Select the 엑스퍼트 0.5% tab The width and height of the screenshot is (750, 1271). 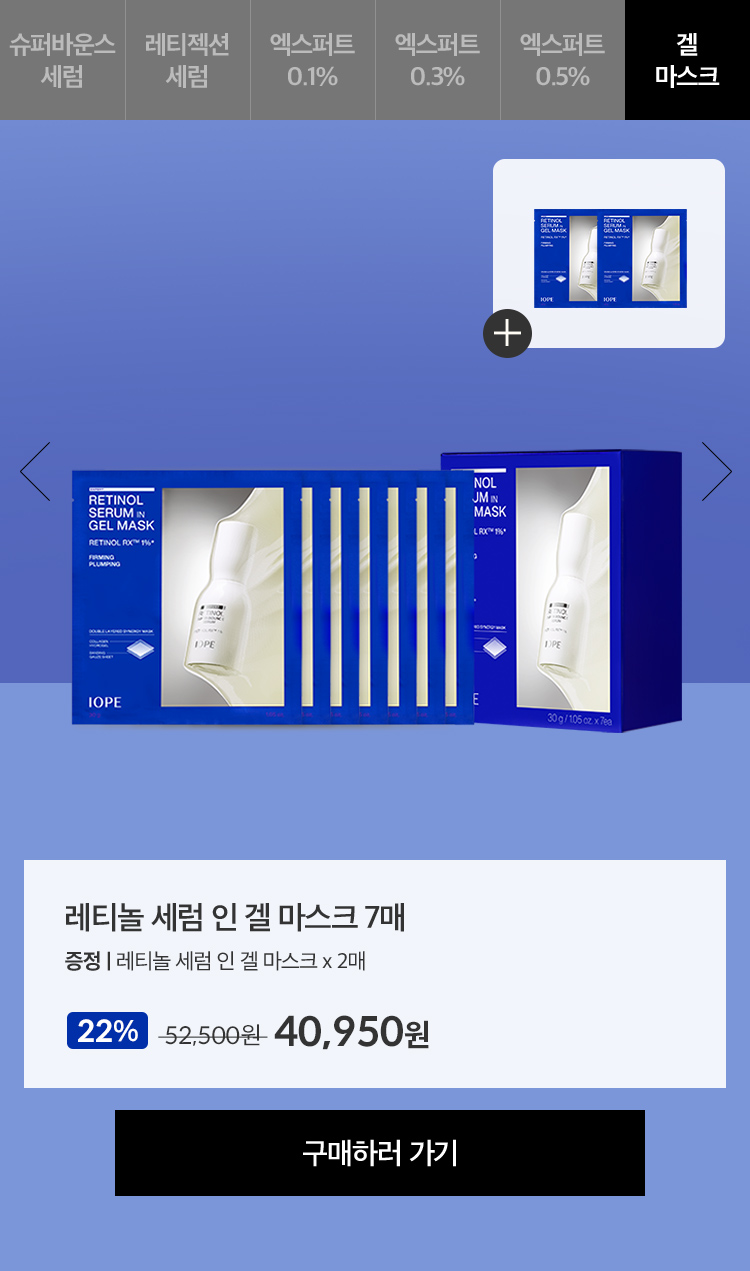(562, 60)
